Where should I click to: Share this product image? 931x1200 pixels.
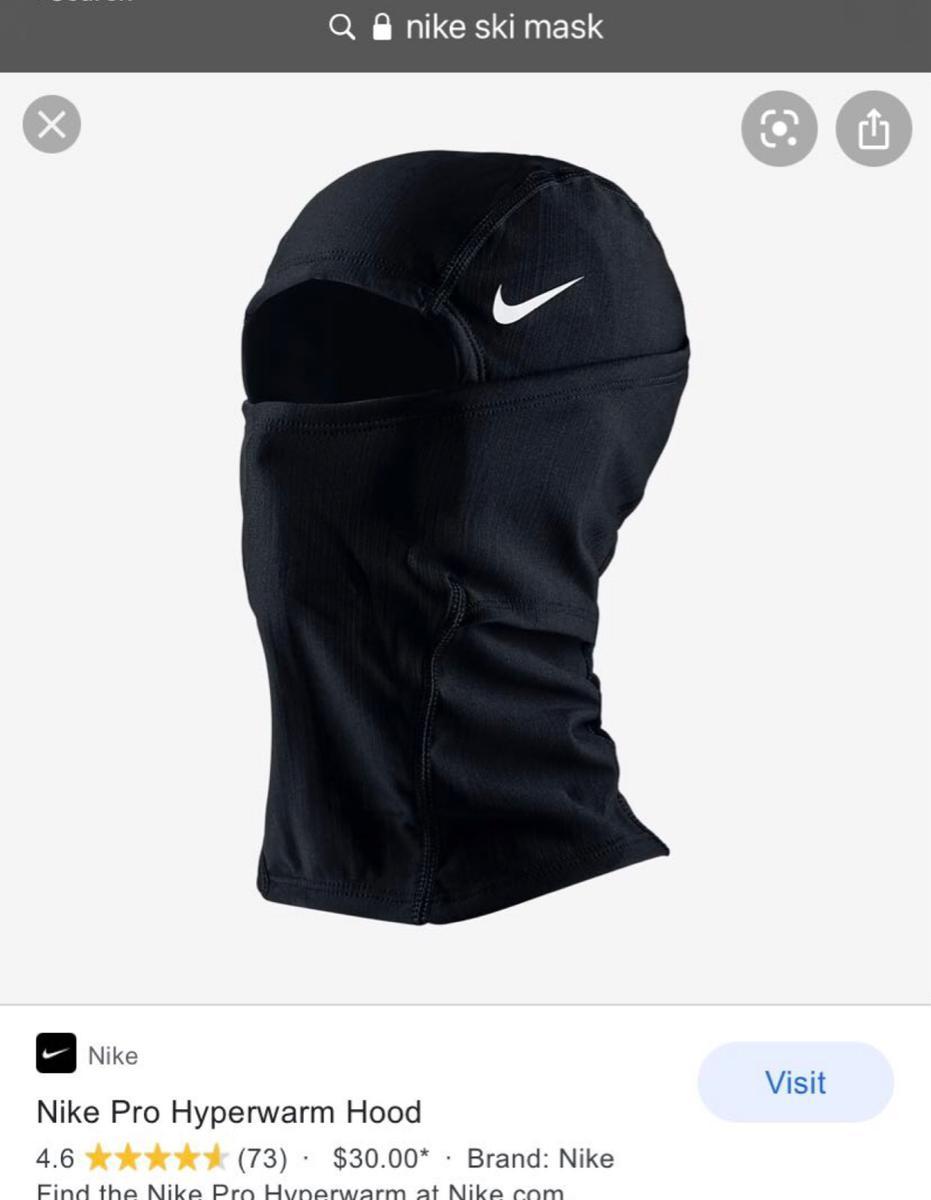point(873,128)
